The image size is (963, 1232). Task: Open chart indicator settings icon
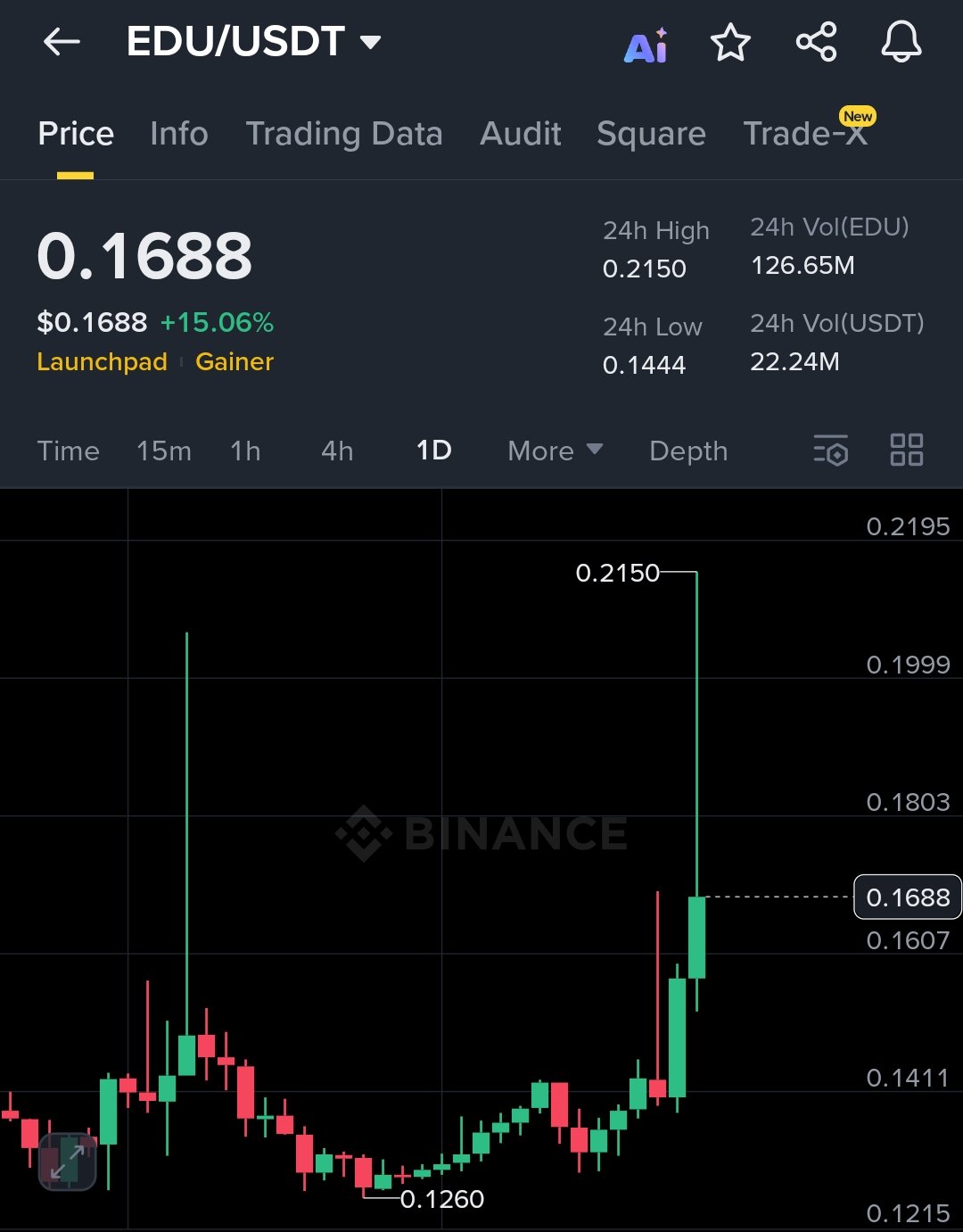coord(831,451)
